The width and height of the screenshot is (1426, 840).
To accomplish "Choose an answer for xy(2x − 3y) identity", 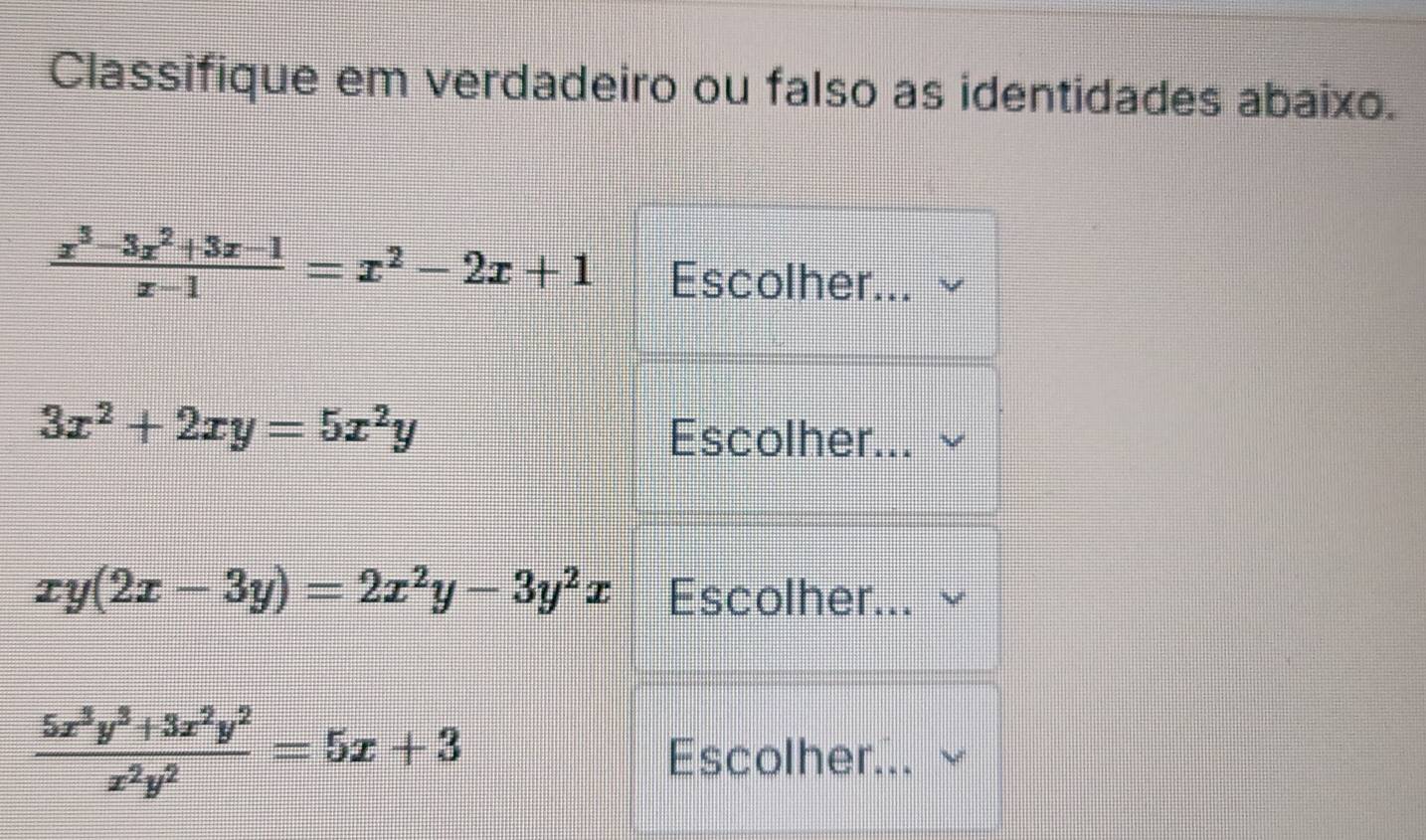I will click(x=817, y=597).
